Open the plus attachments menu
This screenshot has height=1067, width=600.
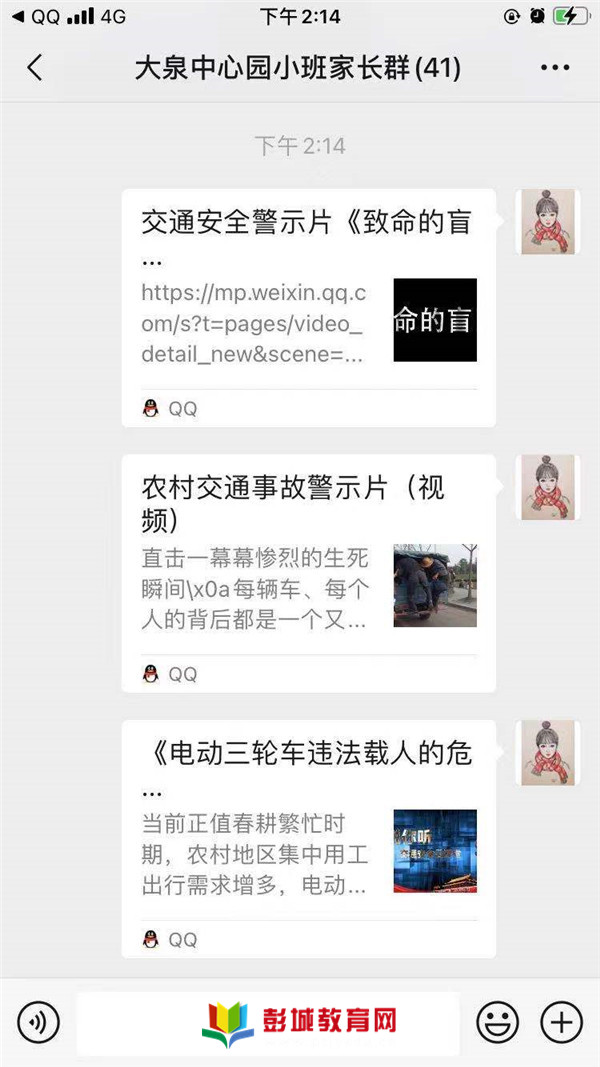click(561, 1022)
